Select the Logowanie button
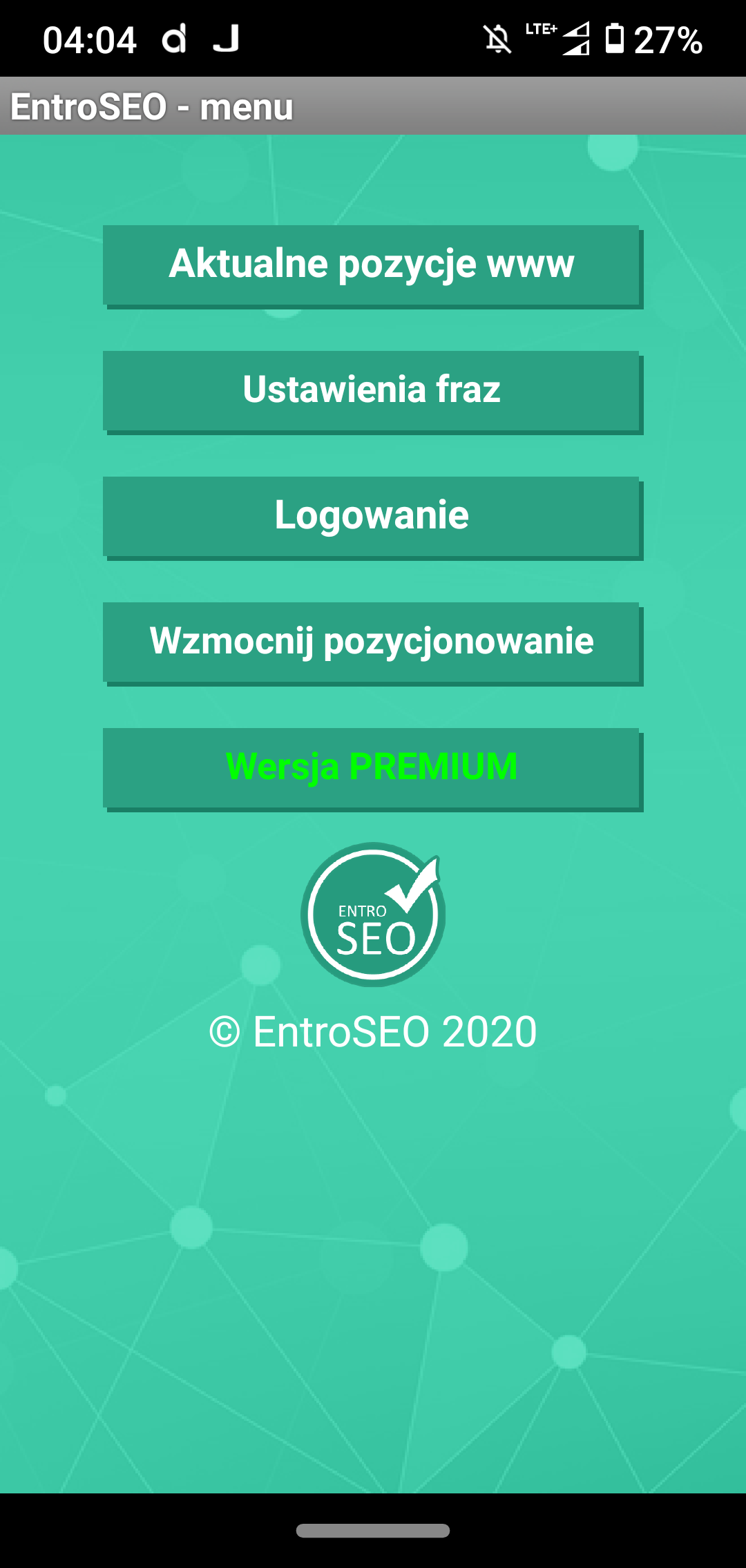746x1568 pixels. click(372, 517)
